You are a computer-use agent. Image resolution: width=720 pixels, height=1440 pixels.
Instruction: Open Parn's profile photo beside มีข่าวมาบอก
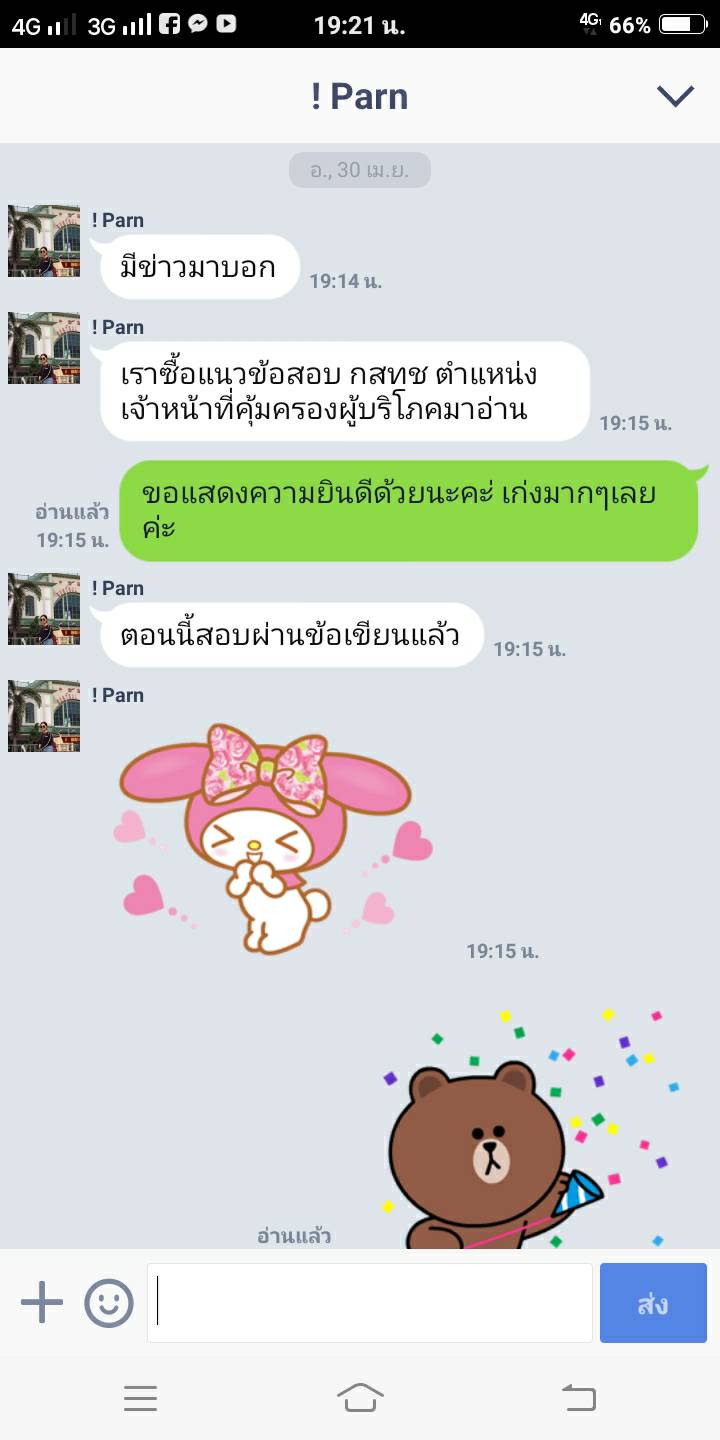point(44,241)
